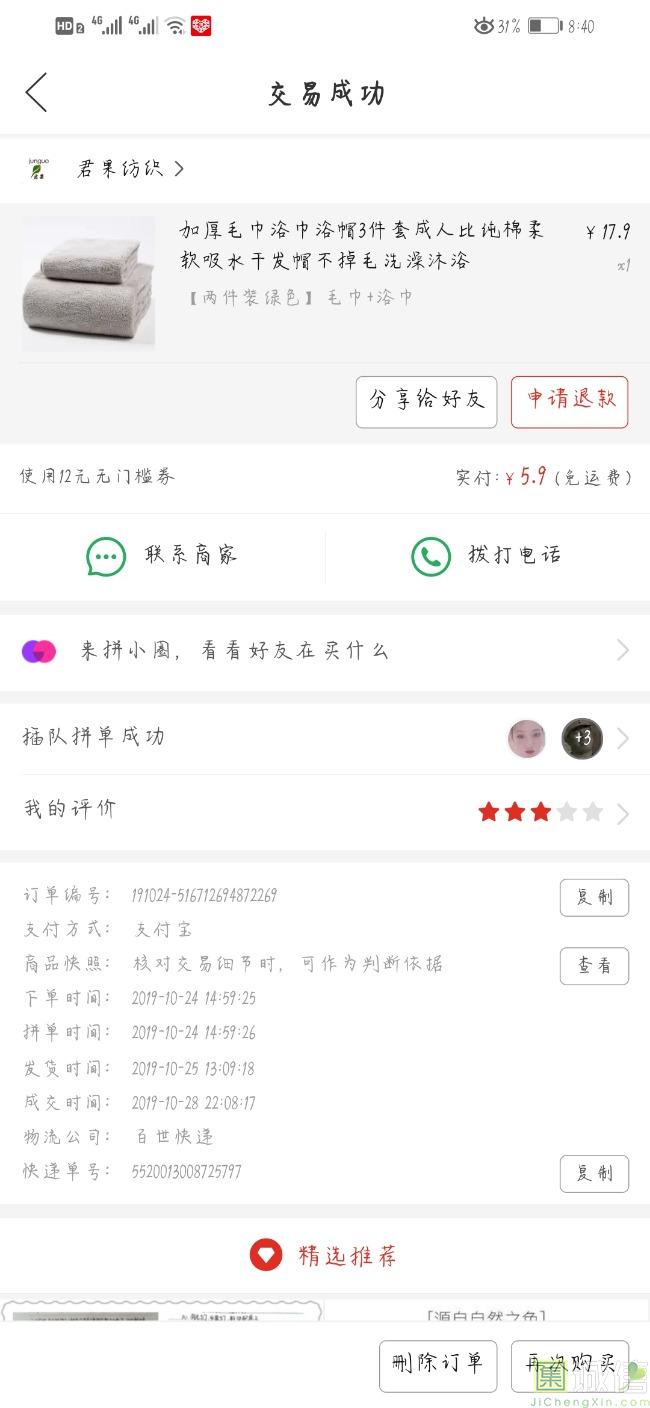650x1408 pixels.
Task: Copy the 快递单号 tracking number
Action: [593, 1173]
